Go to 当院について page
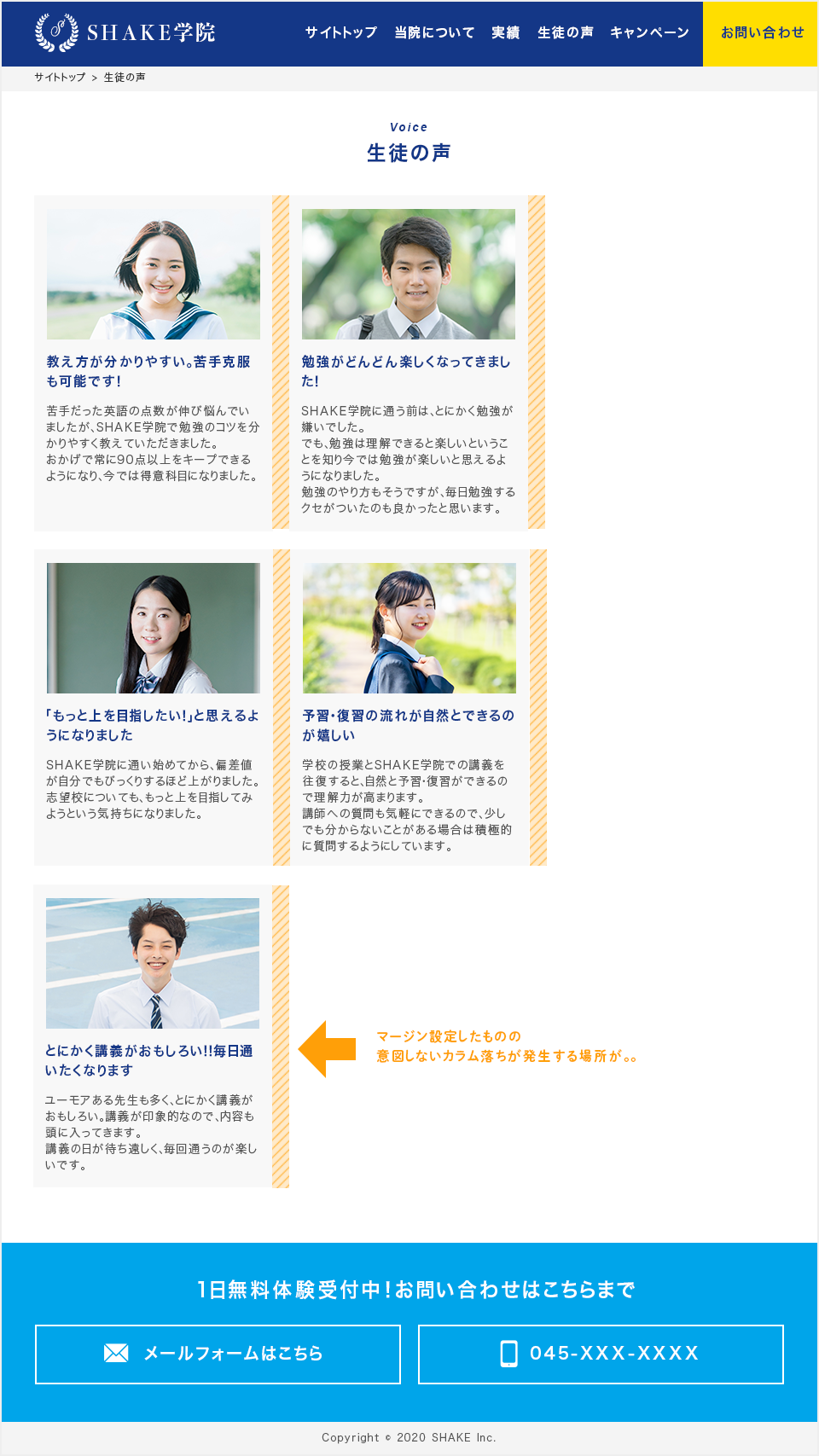819x1456 pixels. [433, 32]
